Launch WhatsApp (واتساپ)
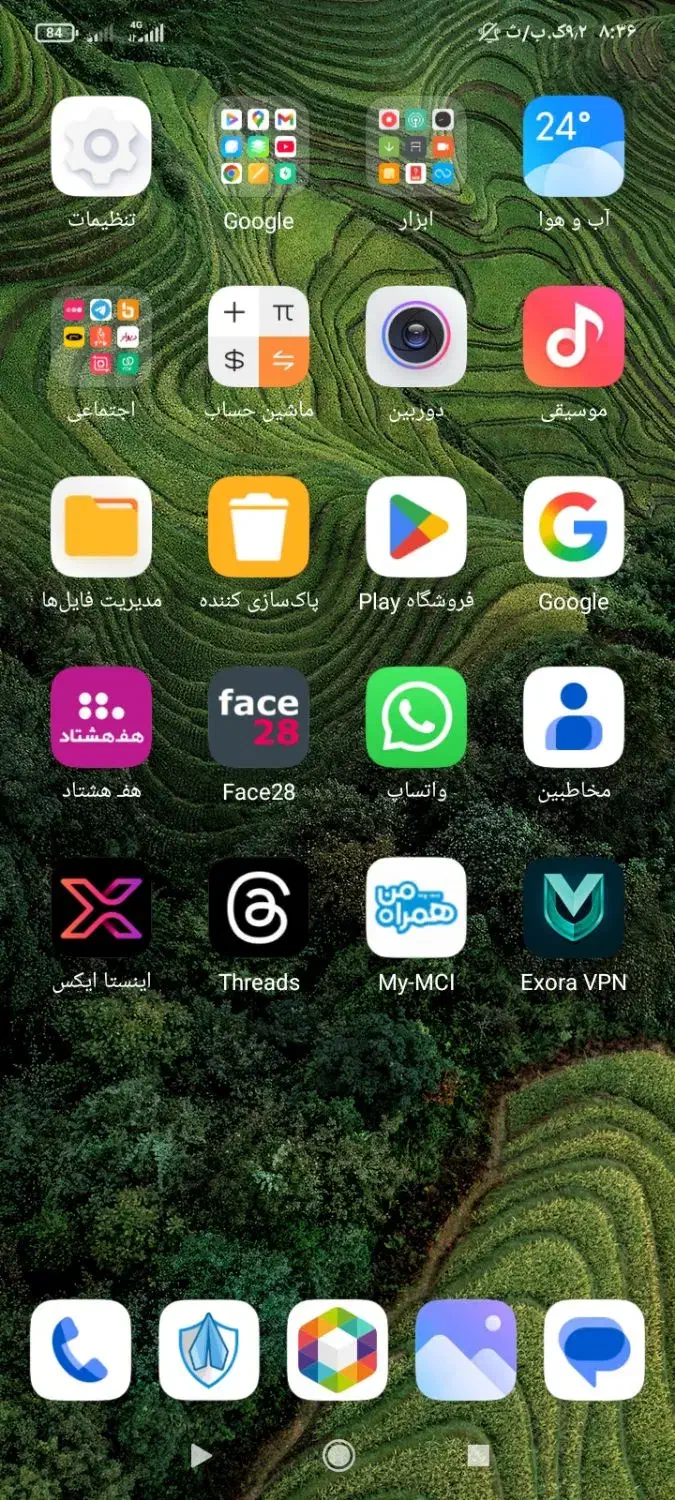675x1500 pixels. 416,717
